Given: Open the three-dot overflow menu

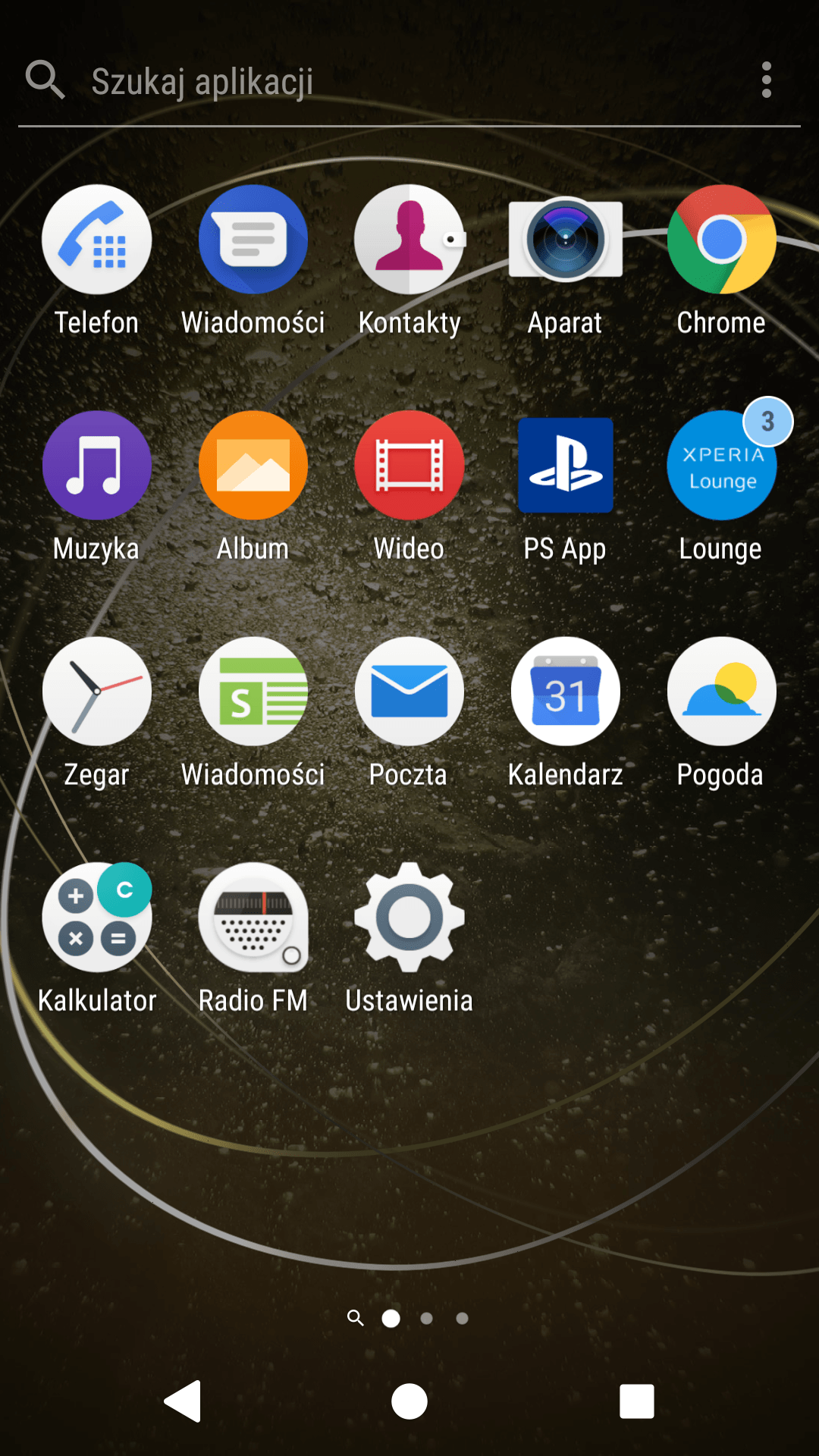Looking at the screenshot, I should point(767,80).
